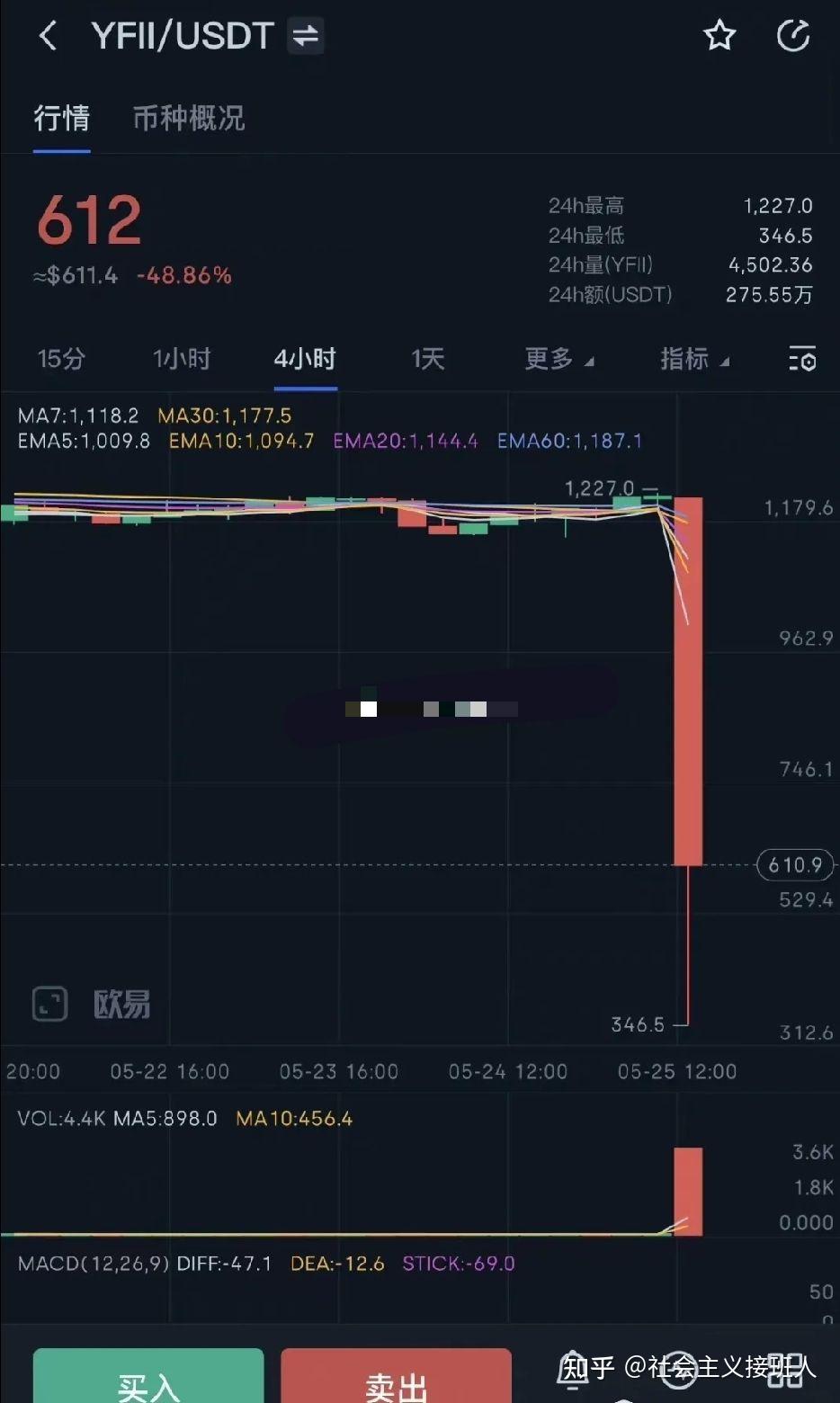Open chart settings icon

click(x=801, y=359)
